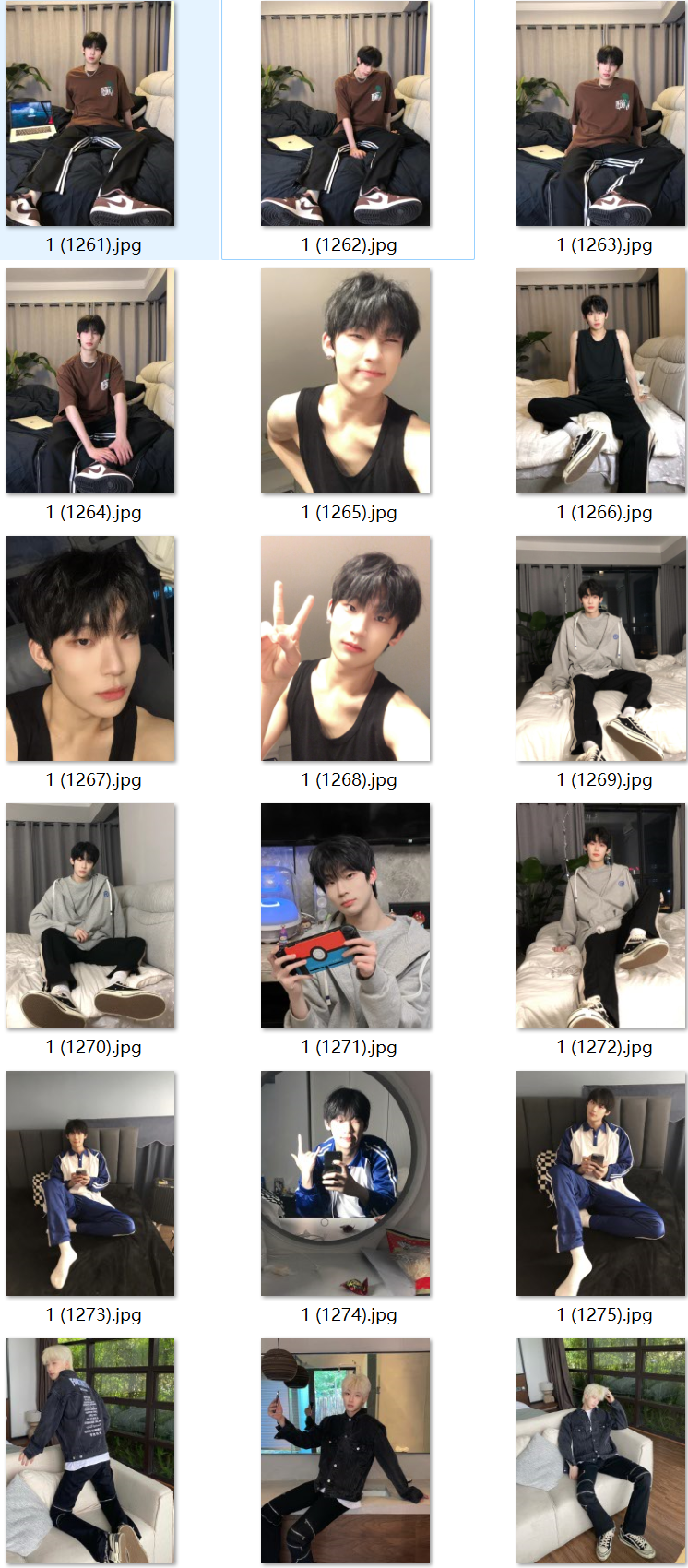Image resolution: width=688 pixels, height=1568 pixels.
Task: Click the image 1 (1266).jpg
Action: coord(600,381)
